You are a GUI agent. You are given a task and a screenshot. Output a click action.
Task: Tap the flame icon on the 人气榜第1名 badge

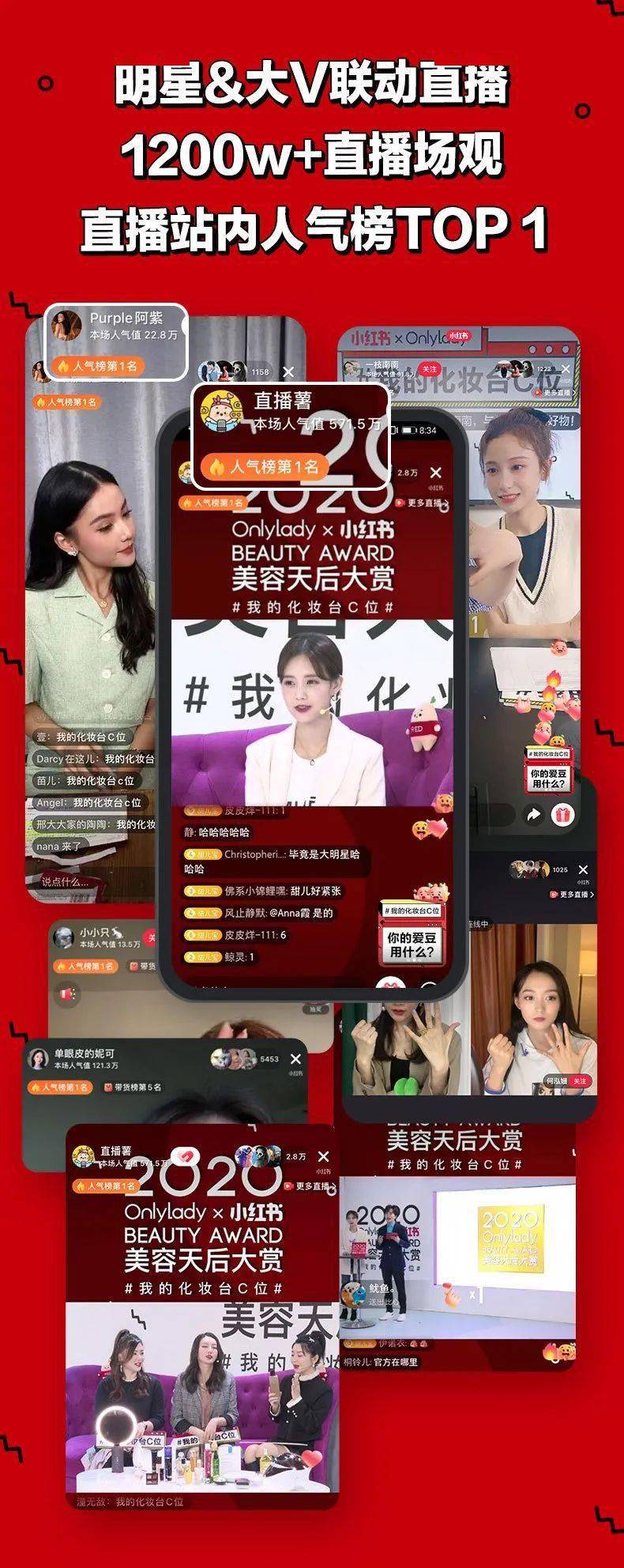pyautogui.click(x=216, y=466)
